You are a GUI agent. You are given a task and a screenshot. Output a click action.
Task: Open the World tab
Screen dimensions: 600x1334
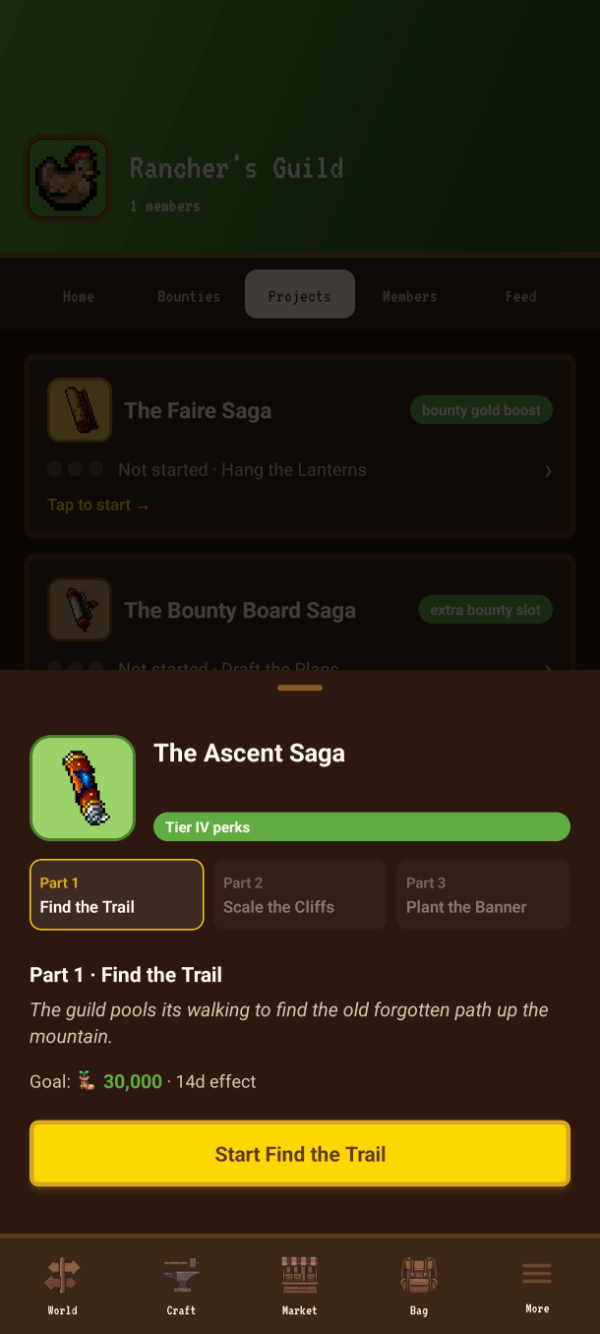coord(62,1286)
